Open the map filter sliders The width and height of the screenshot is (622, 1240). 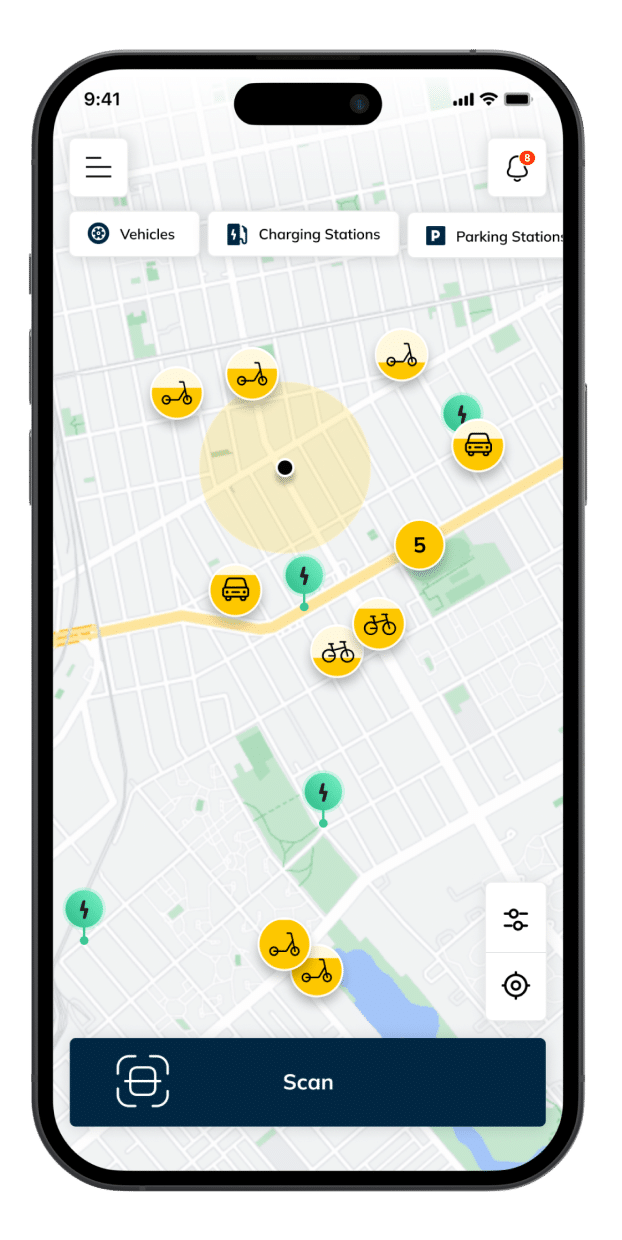515,919
